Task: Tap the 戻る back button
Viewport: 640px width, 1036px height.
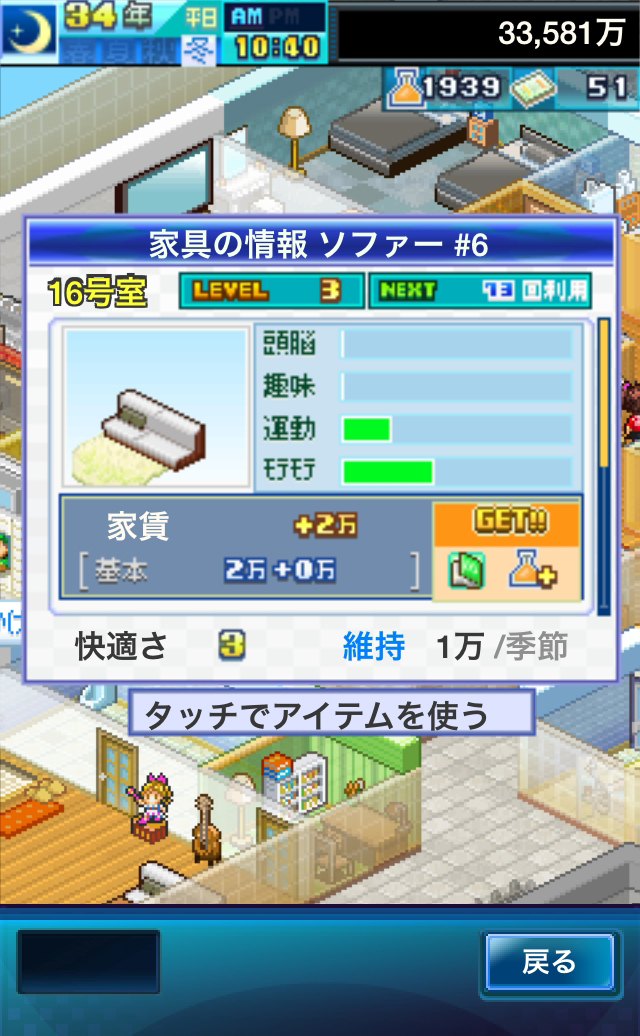Action: click(x=549, y=963)
